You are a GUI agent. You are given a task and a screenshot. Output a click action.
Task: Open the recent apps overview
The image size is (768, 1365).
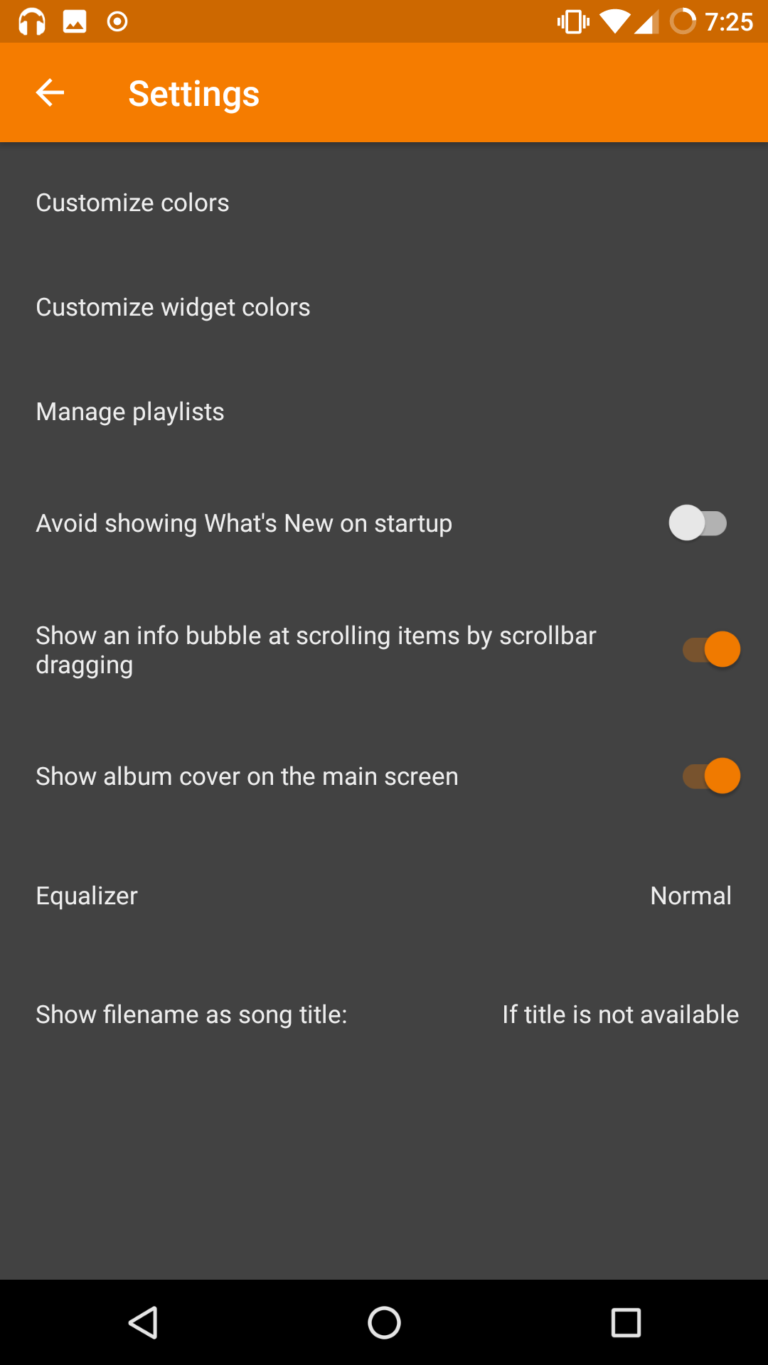[x=625, y=1323]
